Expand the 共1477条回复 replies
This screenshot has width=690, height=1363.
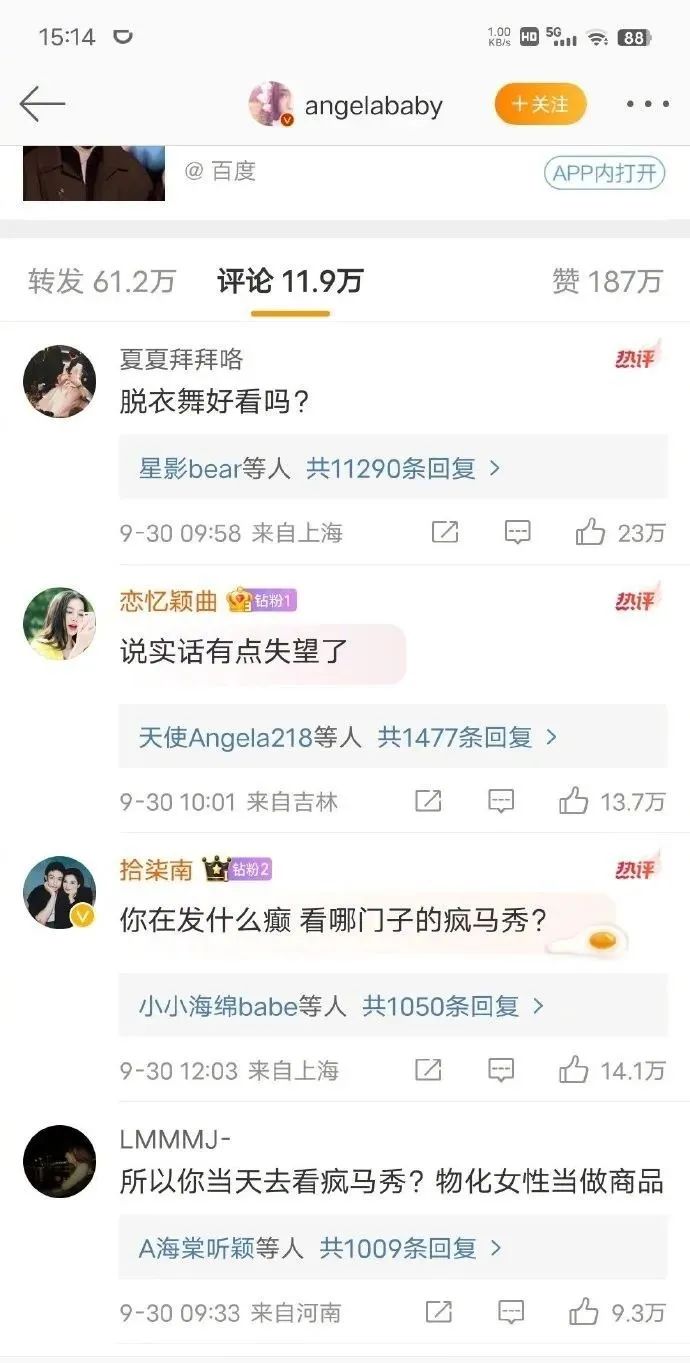(x=466, y=738)
